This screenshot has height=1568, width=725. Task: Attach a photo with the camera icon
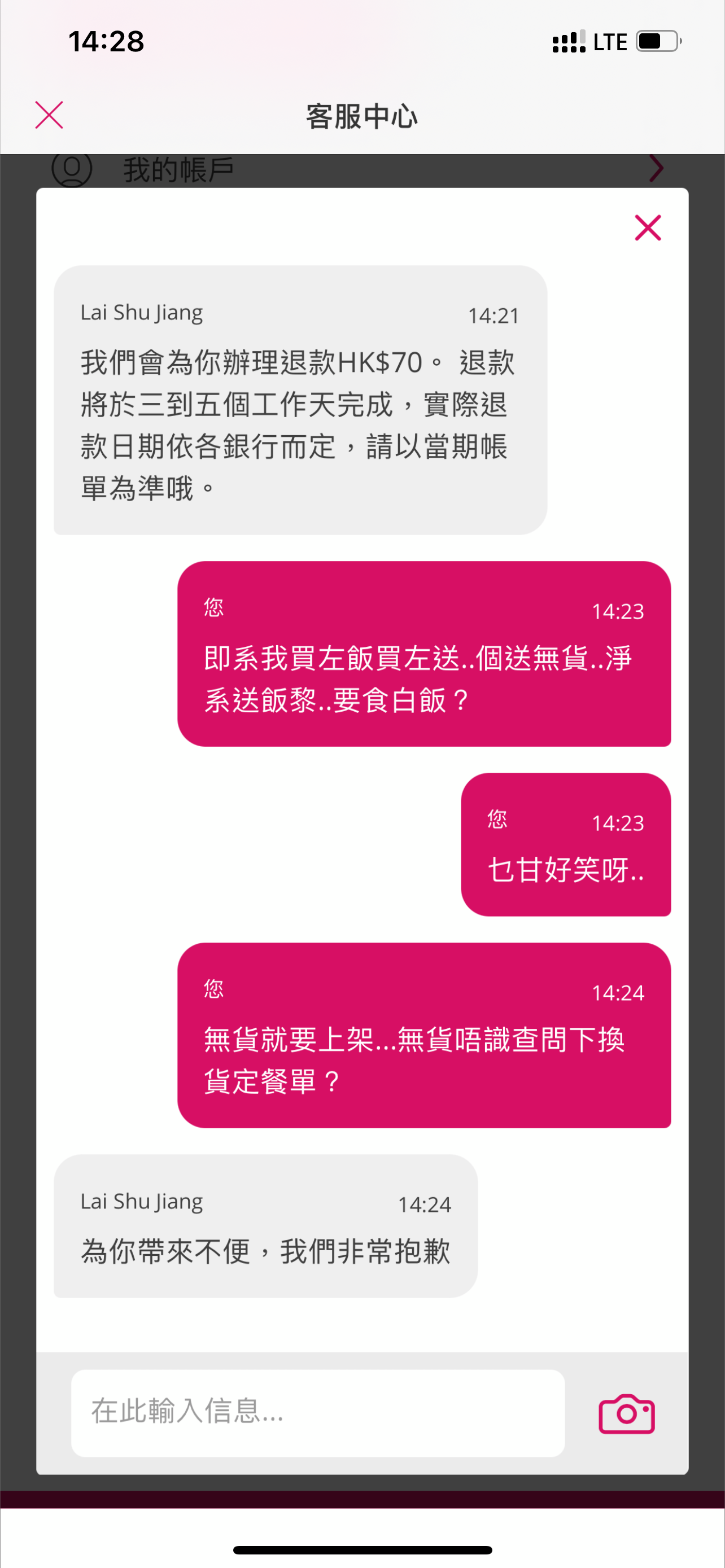(x=626, y=1413)
